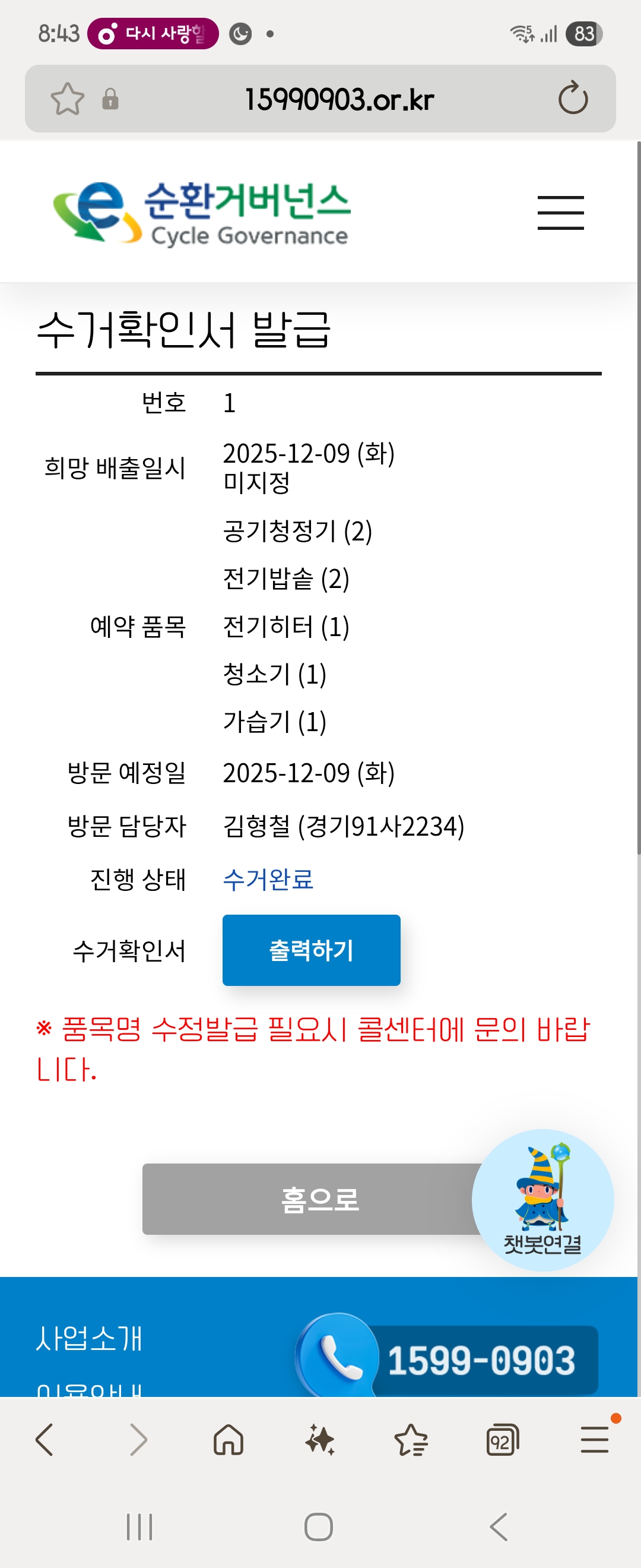View the 92 open tabs

(x=502, y=1440)
